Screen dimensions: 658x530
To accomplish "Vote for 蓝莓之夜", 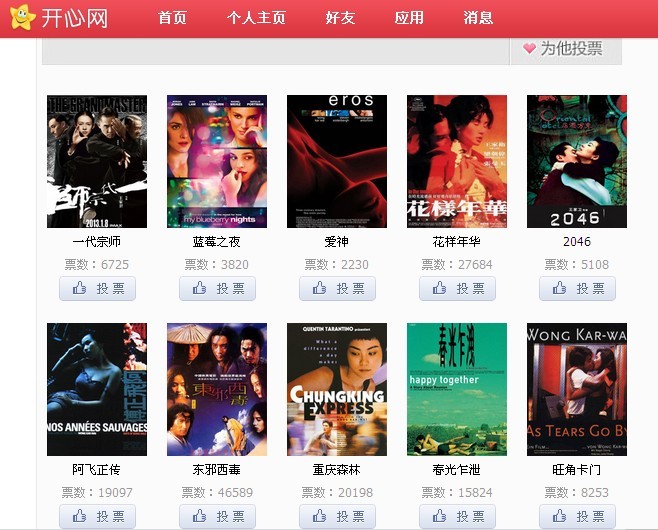I will pyautogui.click(x=217, y=289).
